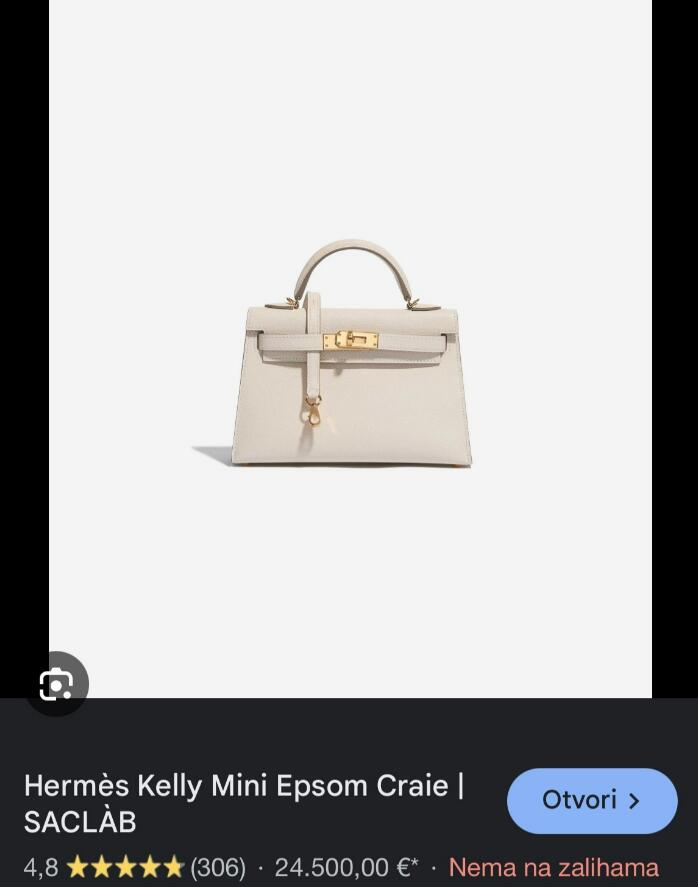Viewport: 698px width, 887px height.
Task: Tap the Otvori button
Action: point(592,801)
